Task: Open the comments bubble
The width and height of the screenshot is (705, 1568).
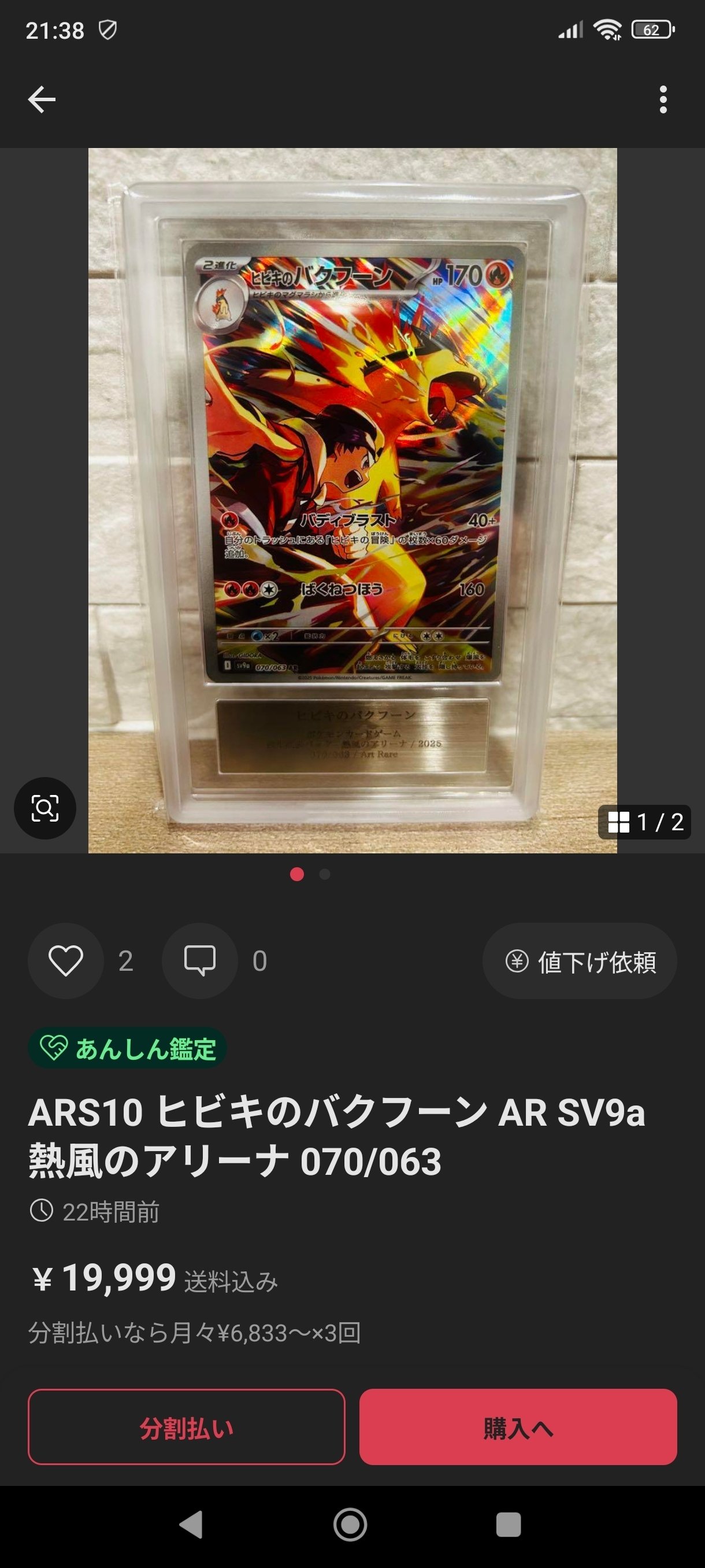Action: coord(199,960)
